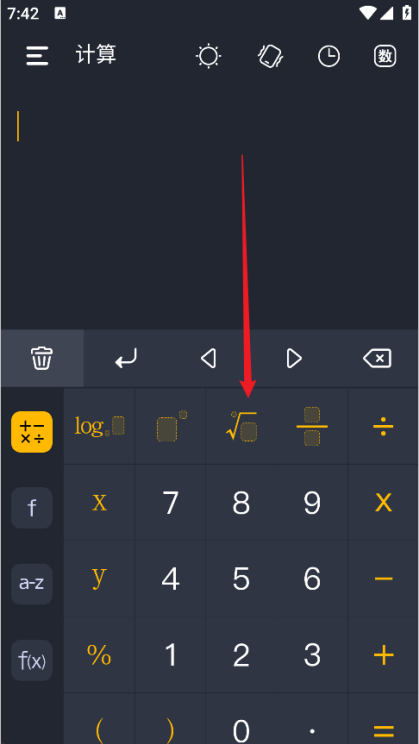Screen dimensions: 419x744
Task: Delete last entry with backspace key
Action: [377, 358]
